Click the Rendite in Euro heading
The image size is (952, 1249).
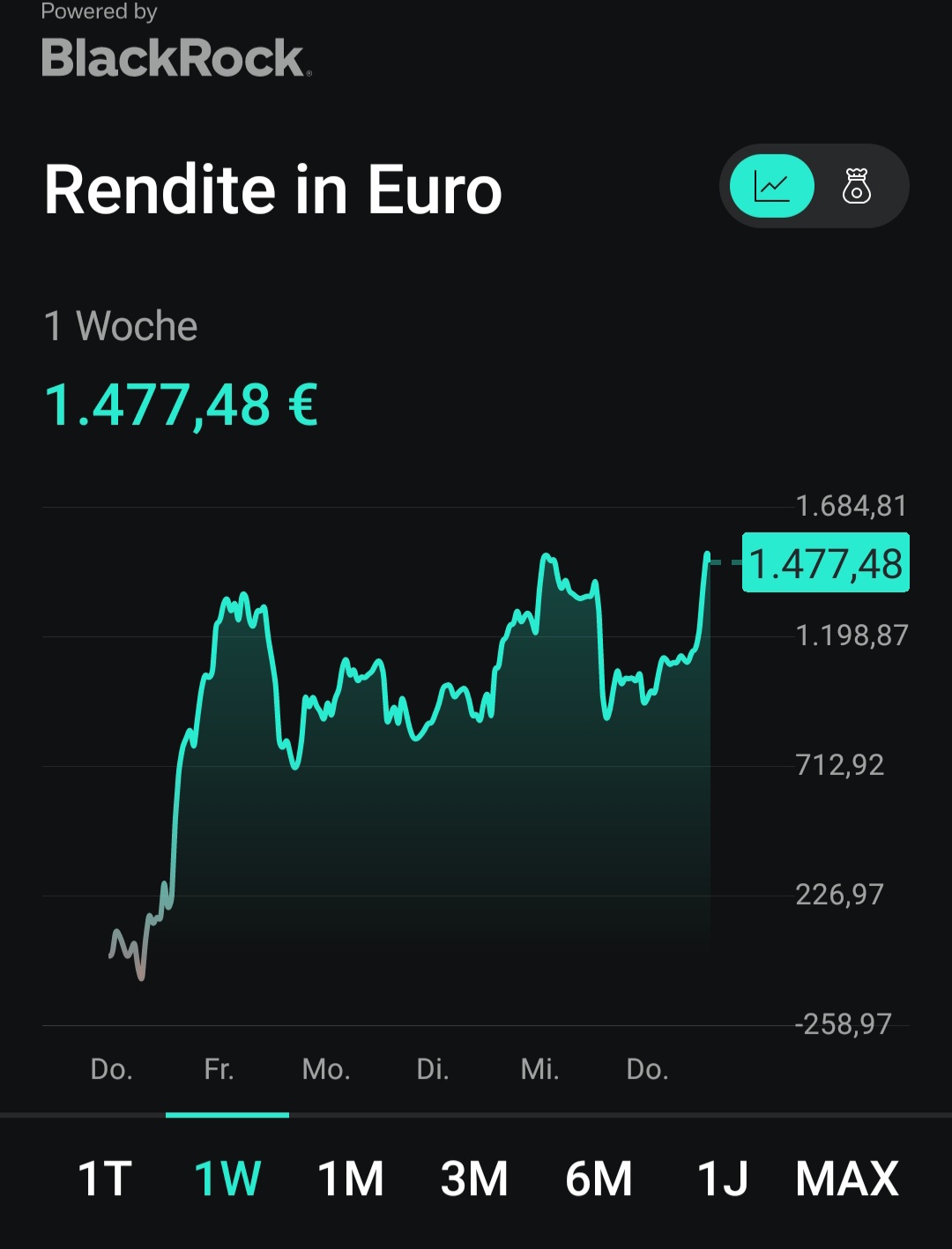tap(273, 188)
